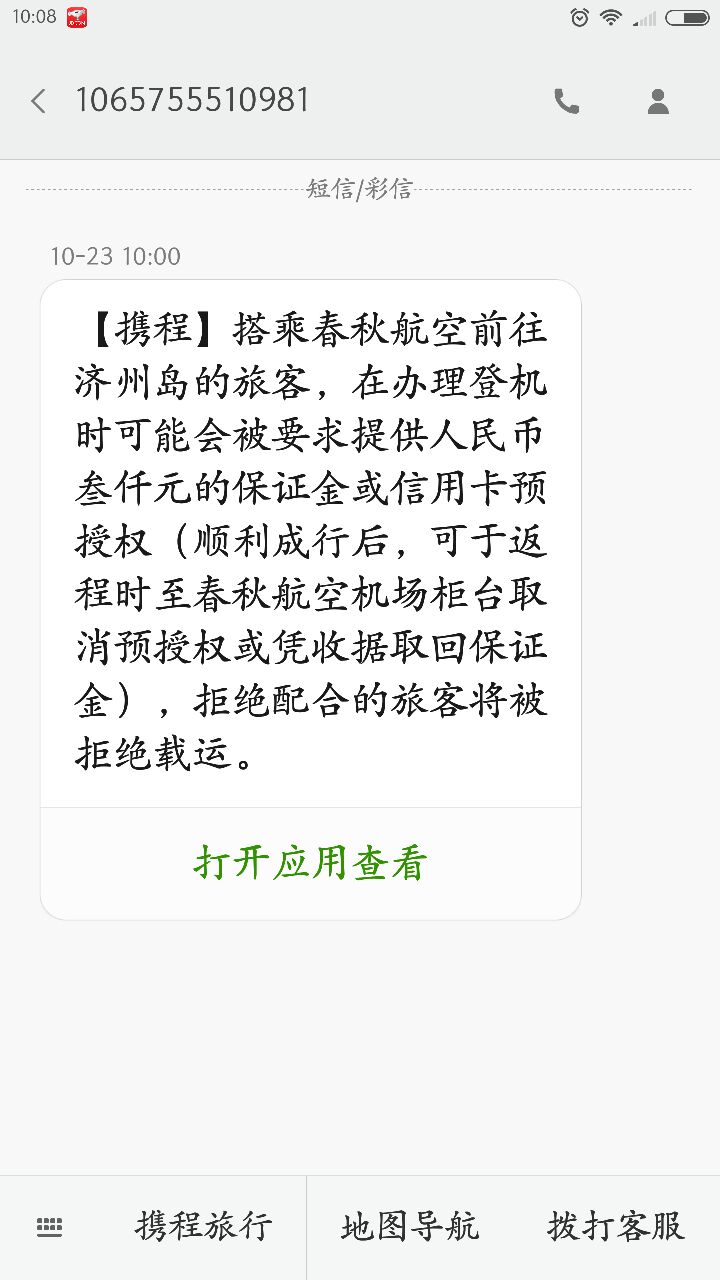Open the 携程 message about 春秋航空
The image size is (720, 1280).
pos(310,544)
